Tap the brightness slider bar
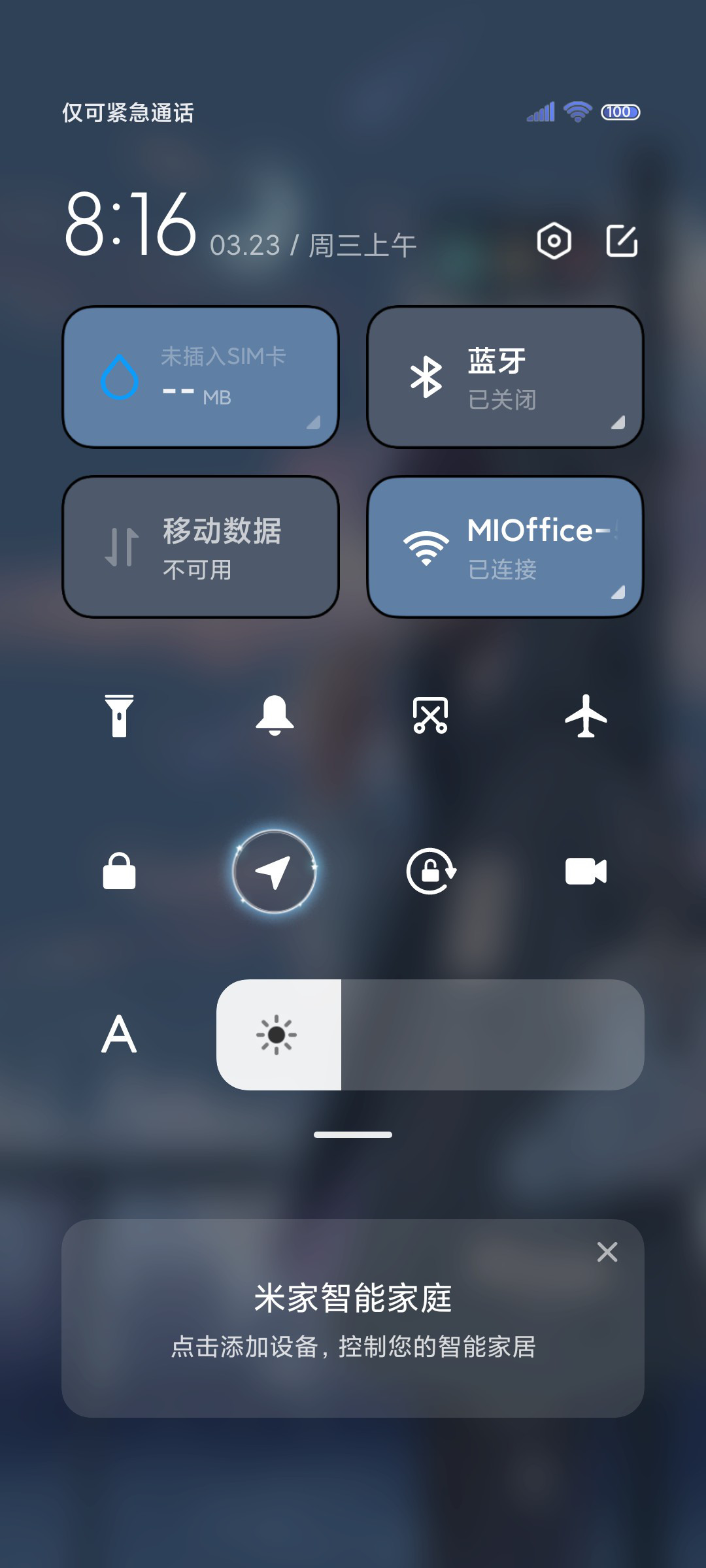 click(x=430, y=1034)
